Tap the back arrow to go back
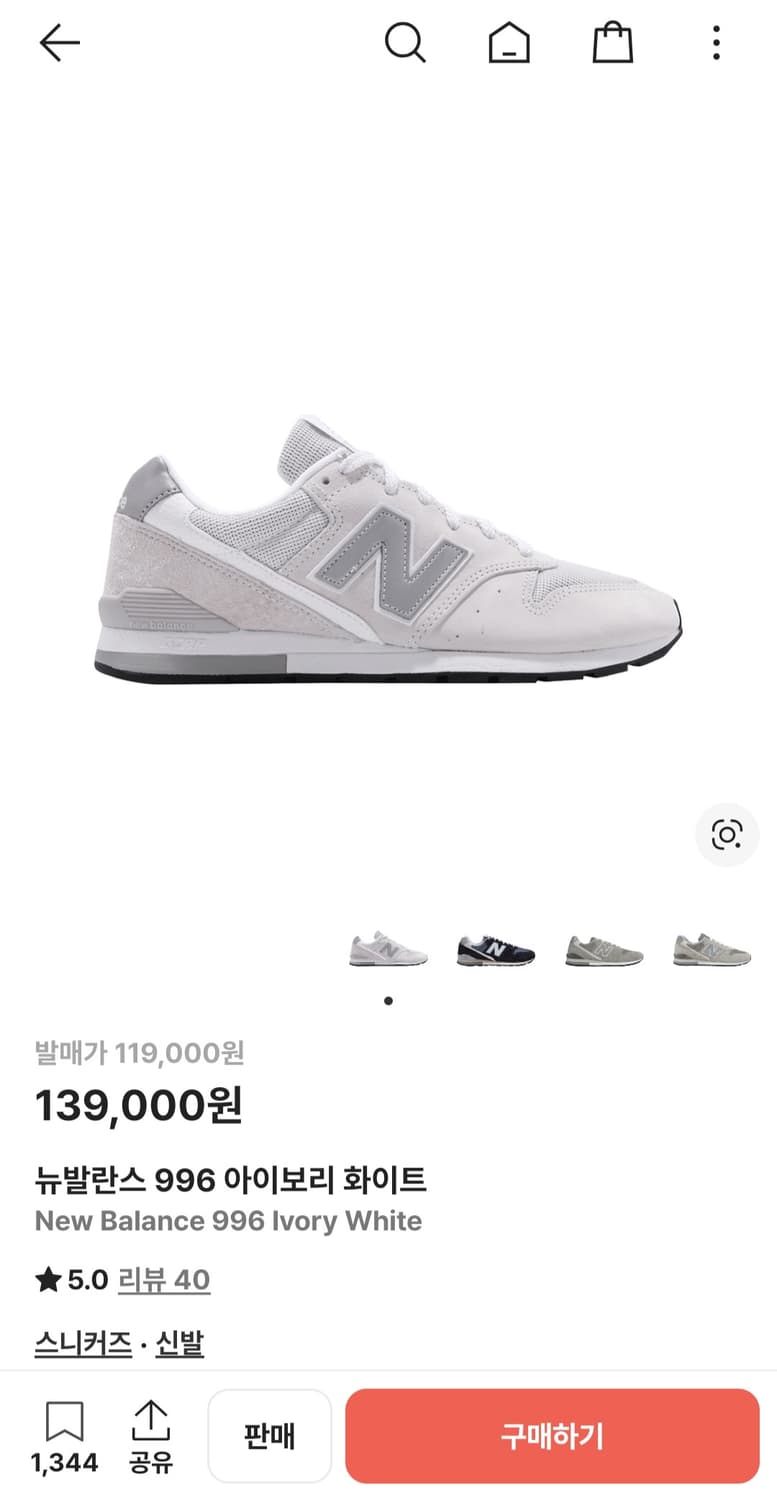Screen dimensions: 777x1500 coord(58,42)
